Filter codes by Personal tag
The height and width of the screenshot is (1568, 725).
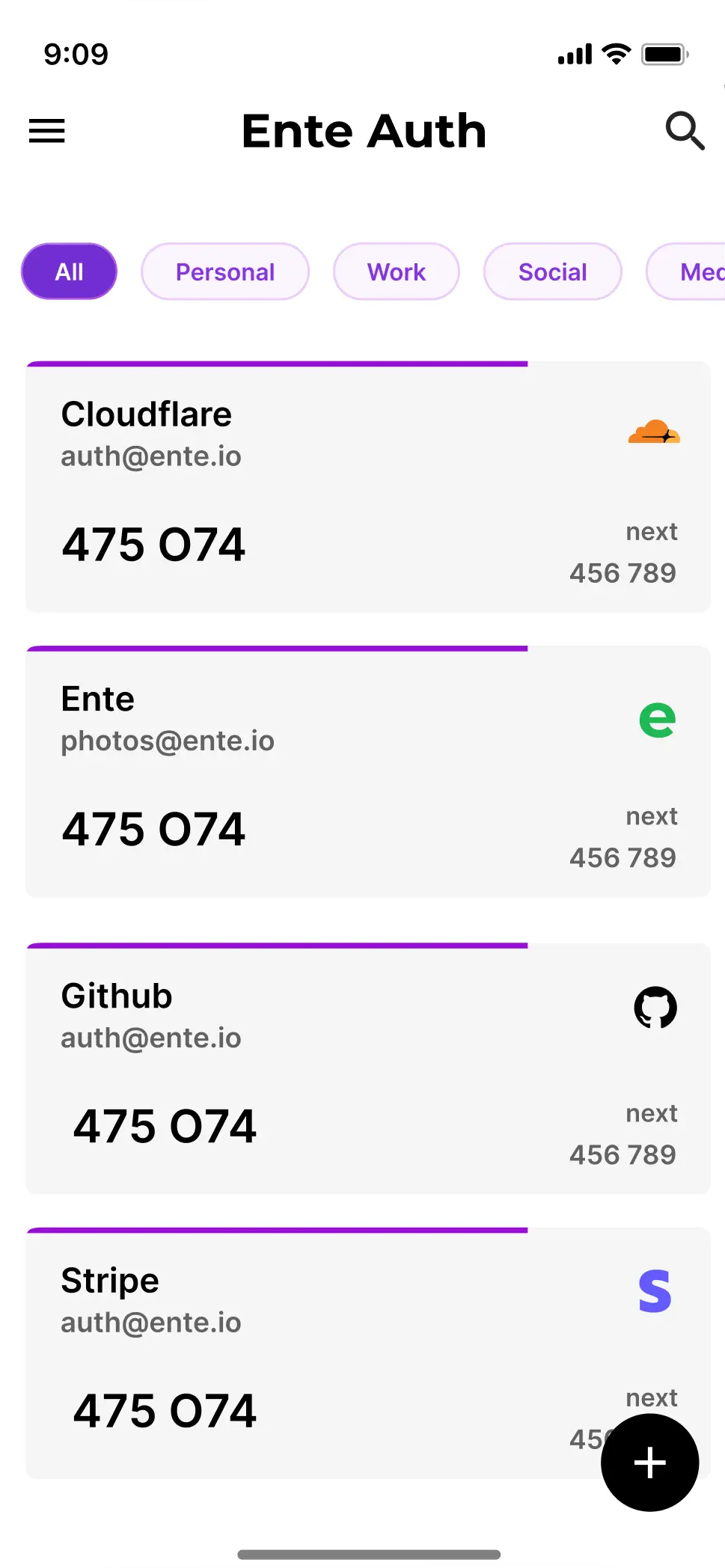tap(225, 272)
